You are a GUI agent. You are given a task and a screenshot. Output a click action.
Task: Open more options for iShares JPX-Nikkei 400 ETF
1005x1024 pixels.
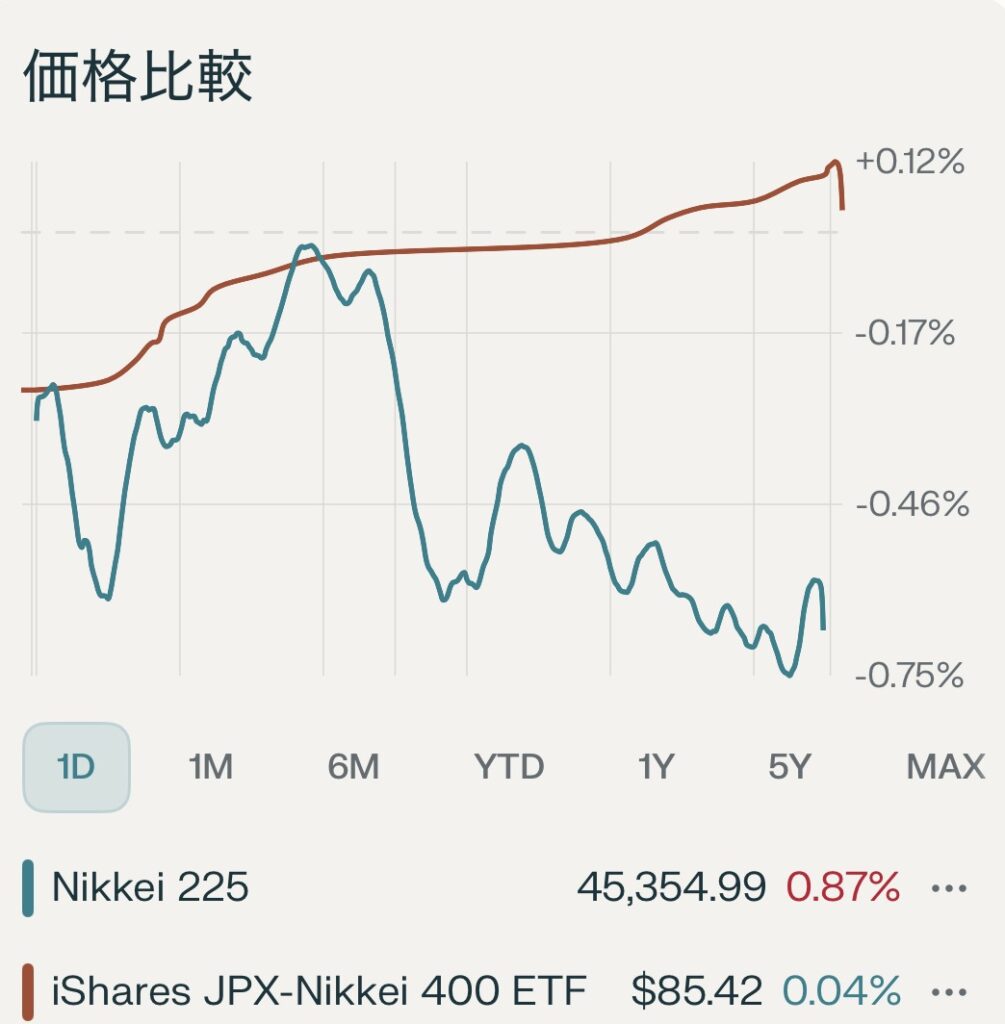click(948, 991)
